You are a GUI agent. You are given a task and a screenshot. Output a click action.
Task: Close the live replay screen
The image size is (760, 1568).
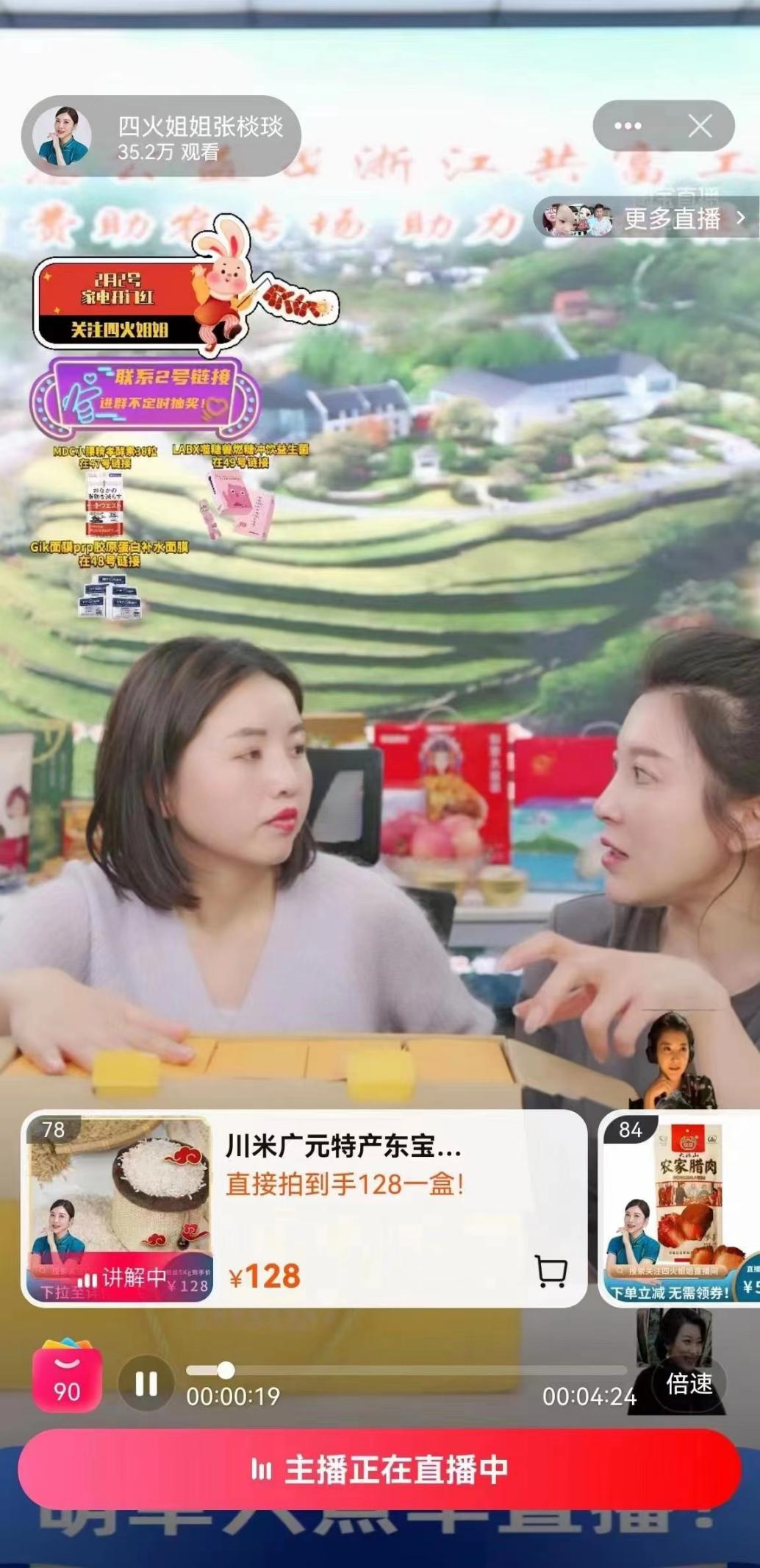coord(700,126)
